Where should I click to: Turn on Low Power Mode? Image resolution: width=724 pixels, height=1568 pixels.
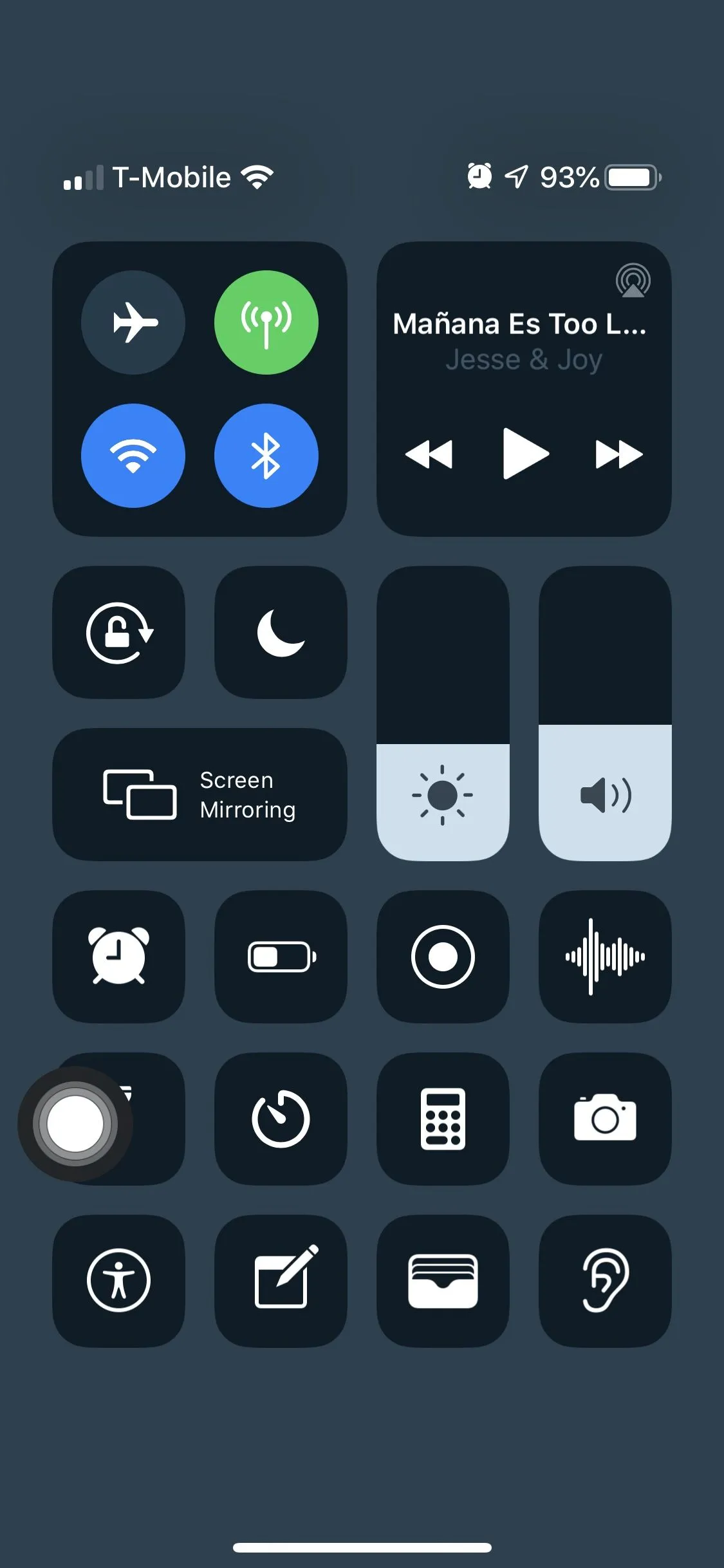point(281,957)
